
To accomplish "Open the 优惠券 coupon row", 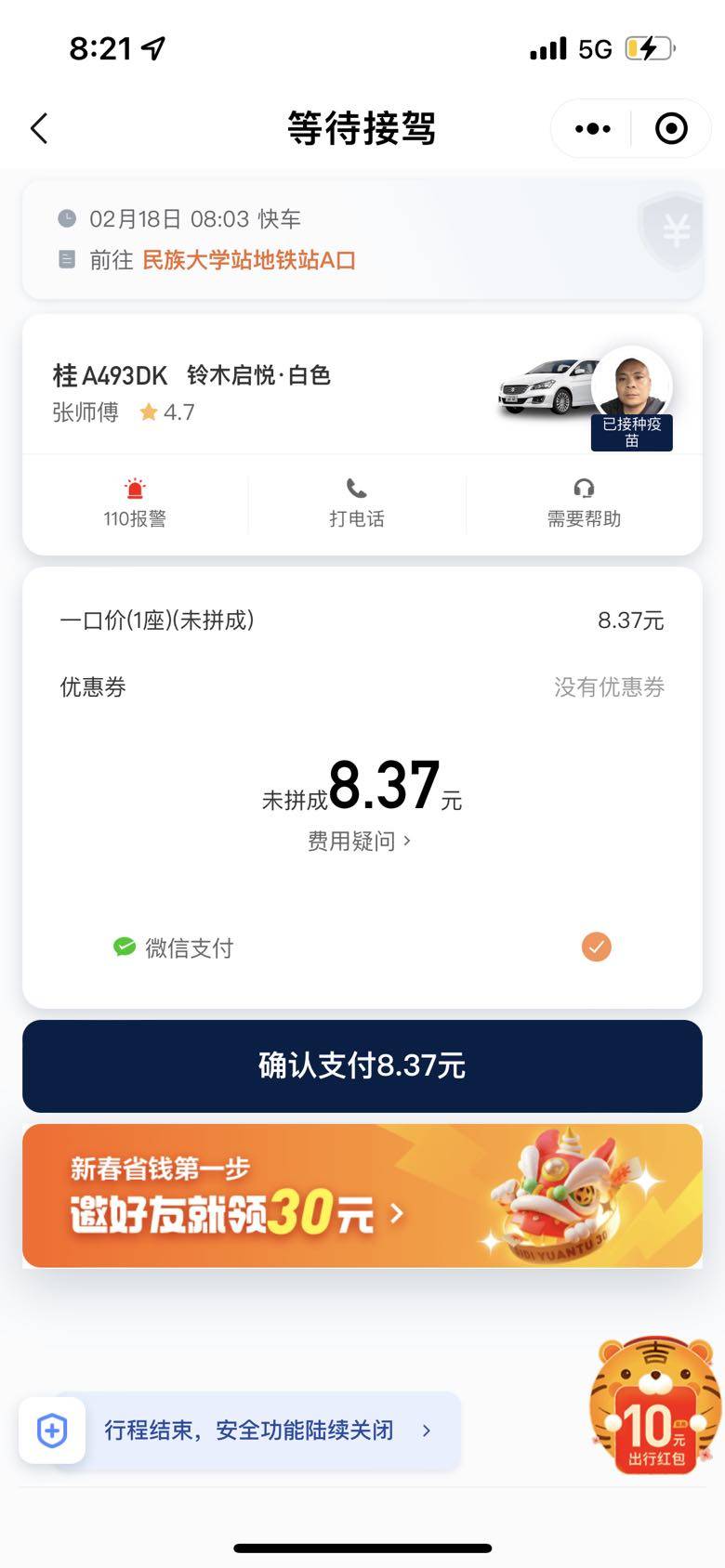I will pyautogui.click(x=362, y=687).
